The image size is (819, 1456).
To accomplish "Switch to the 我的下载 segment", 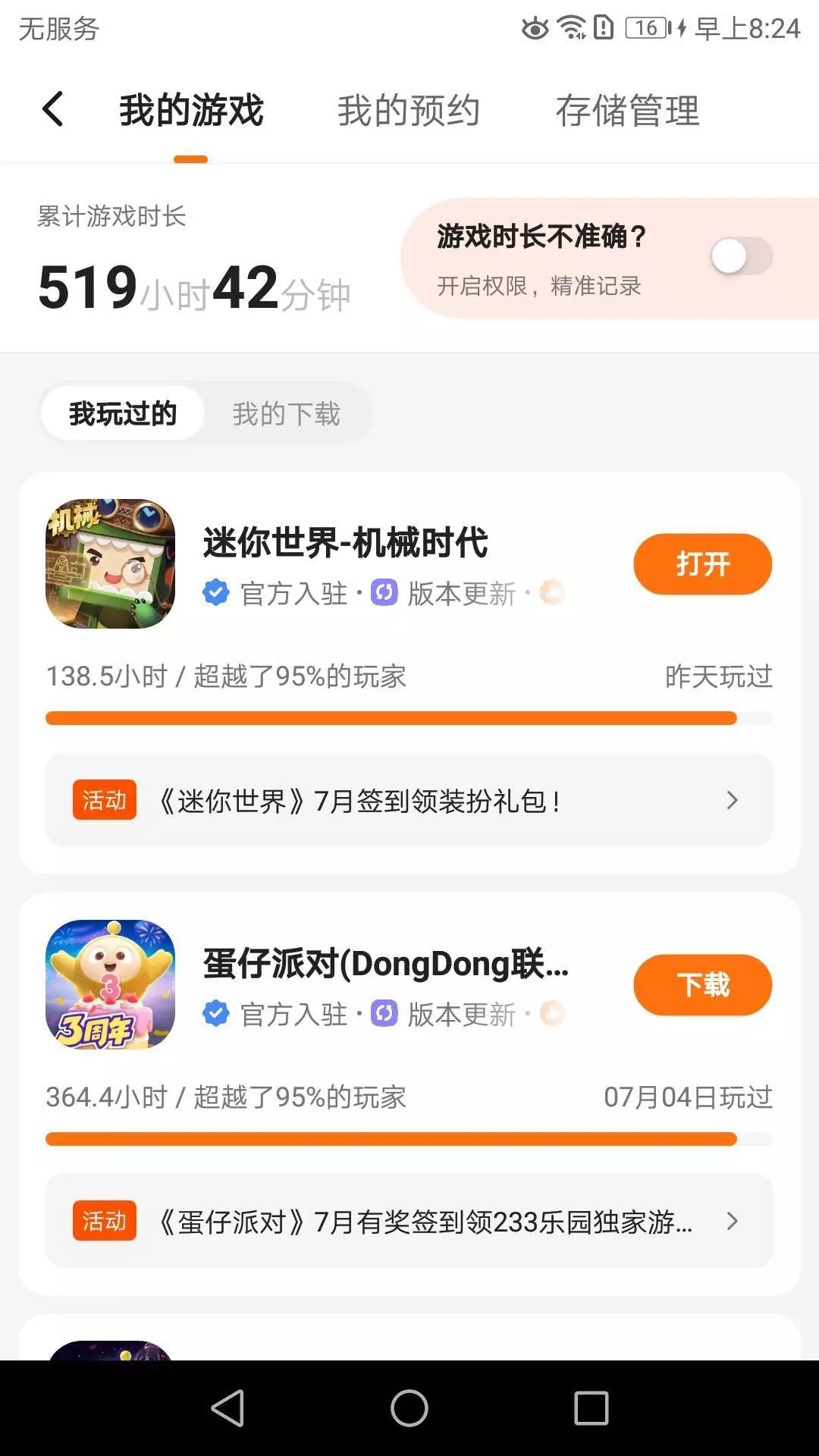I will pos(286,414).
